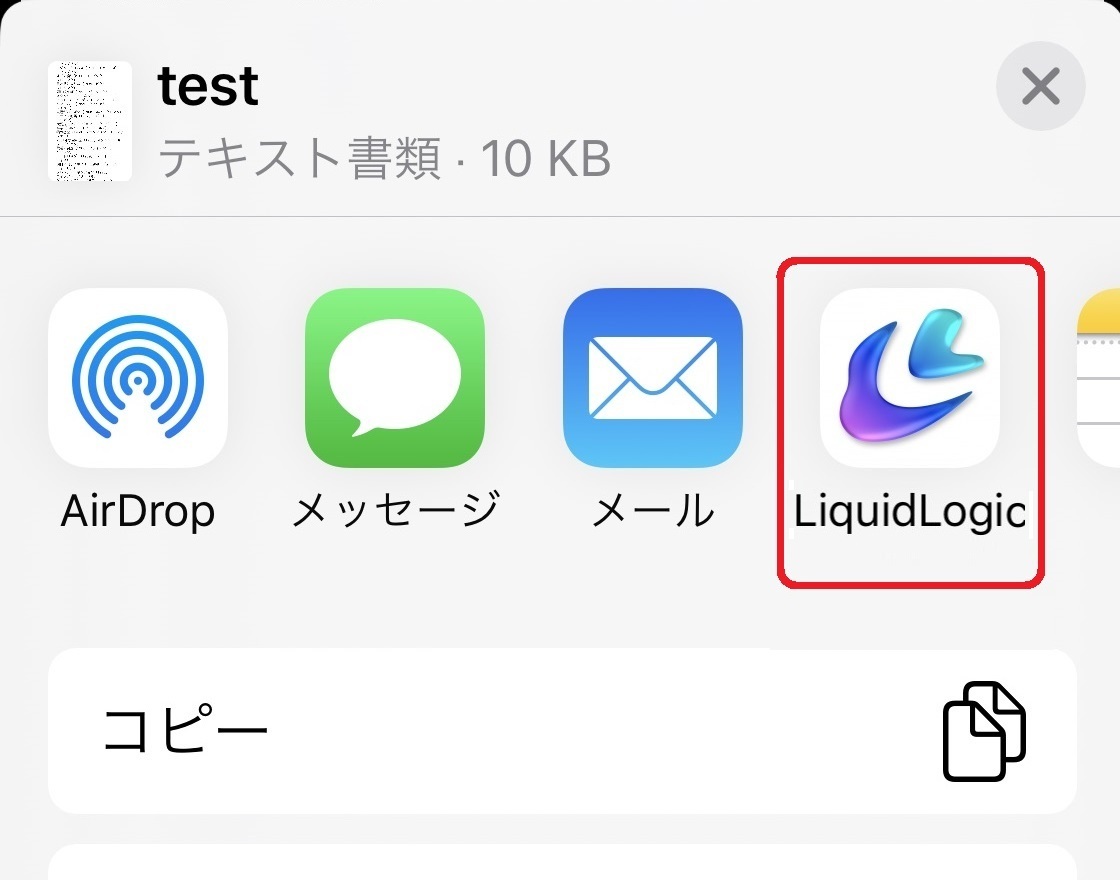This screenshot has height=880, width=1120.
Task: Close the share sheet
Action: click(x=1040, y=88)
